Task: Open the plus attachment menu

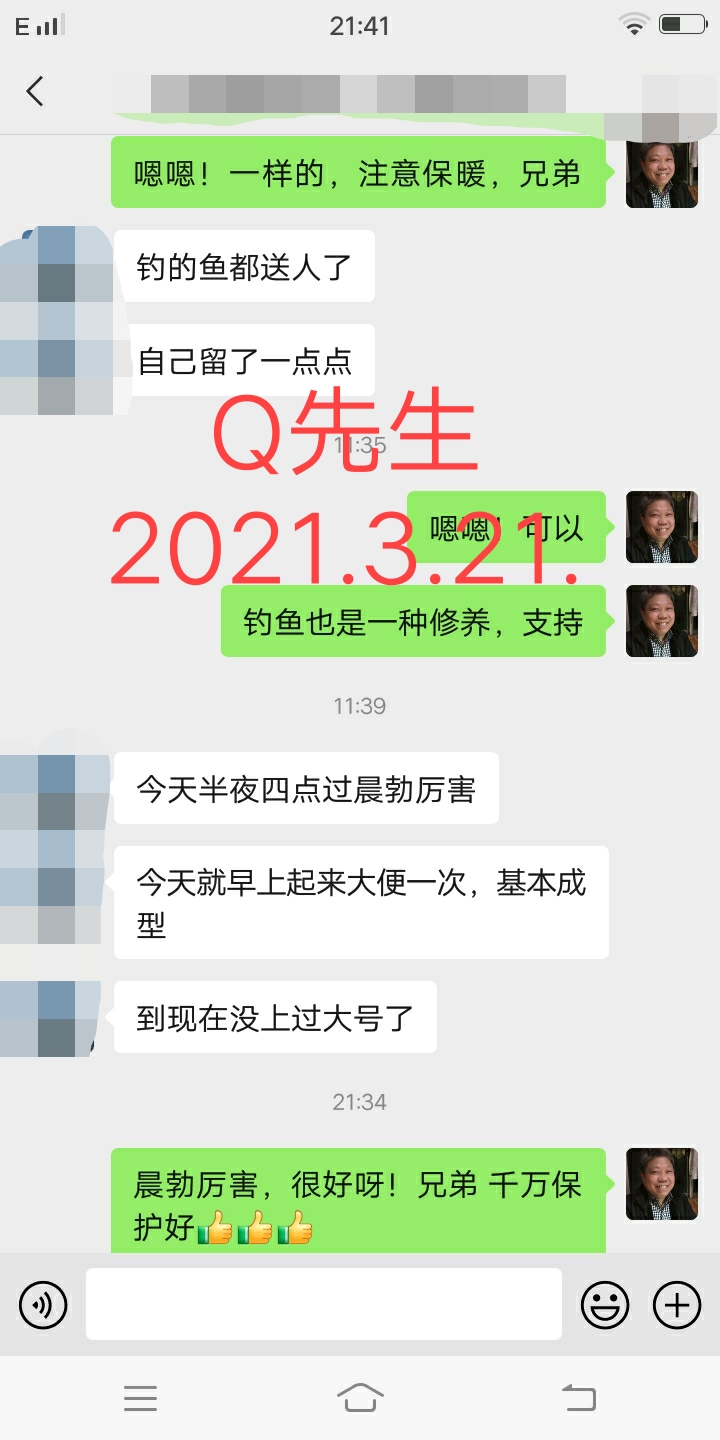Action: pyautogui.click(x=677, y=1304)
